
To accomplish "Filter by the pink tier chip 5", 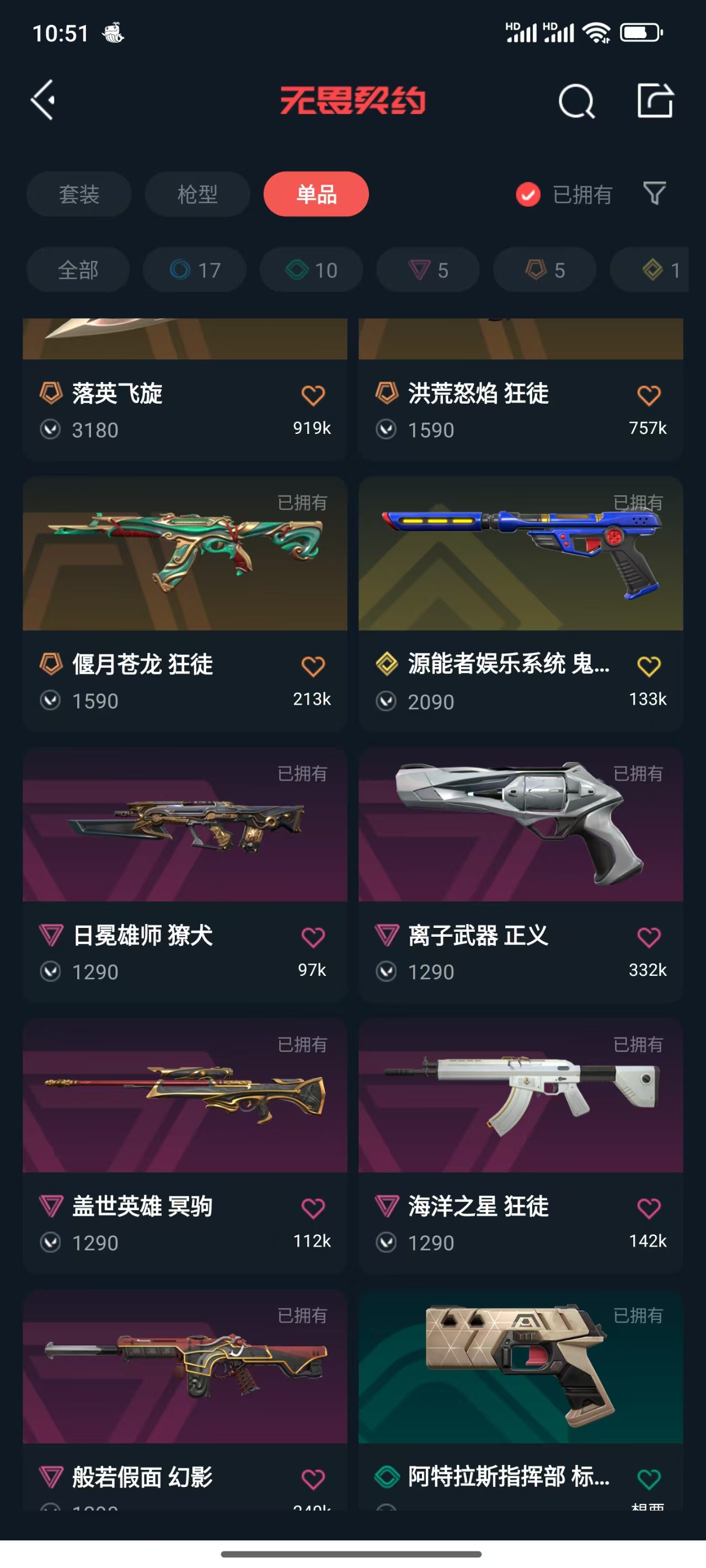I will (x=428, y=270).
